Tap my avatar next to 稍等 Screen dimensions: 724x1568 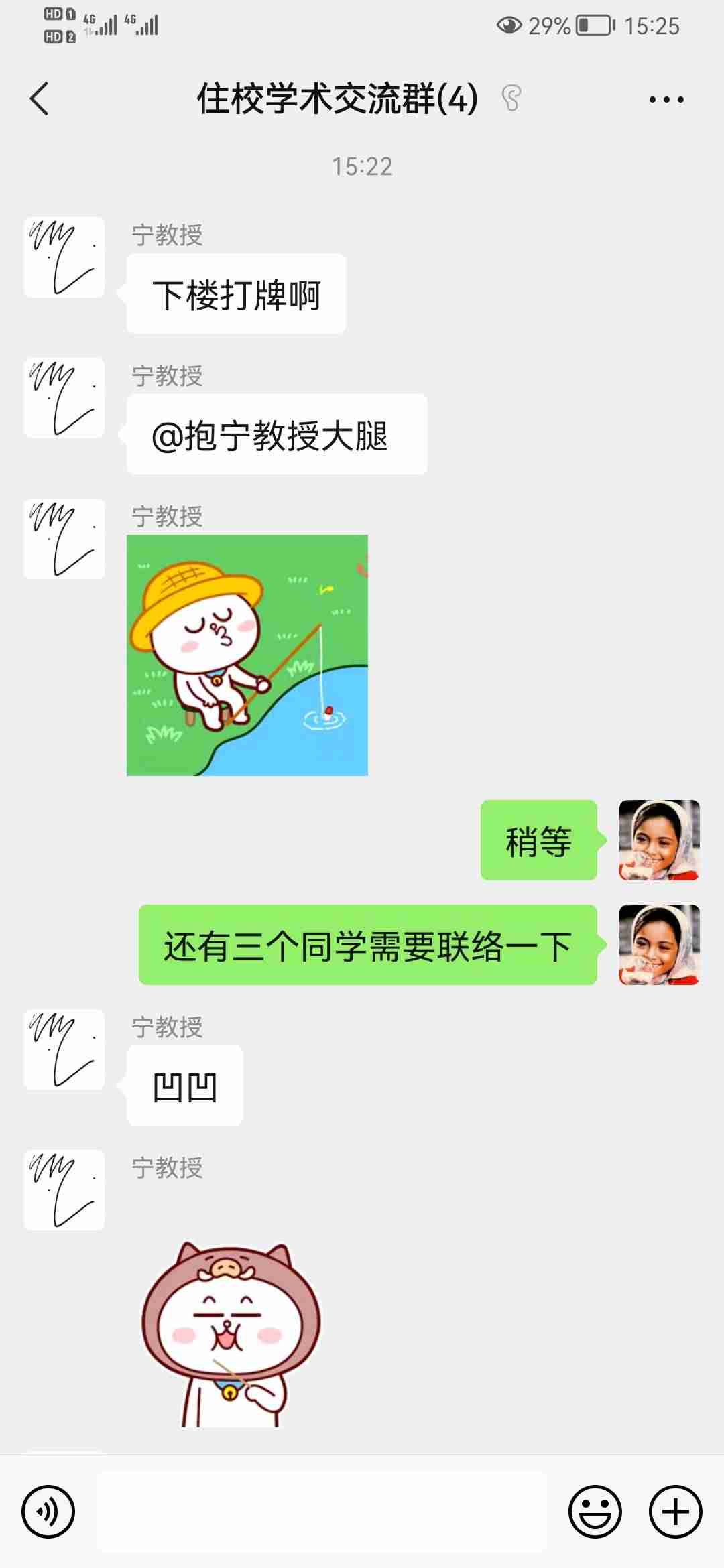(x=659, y=840)
